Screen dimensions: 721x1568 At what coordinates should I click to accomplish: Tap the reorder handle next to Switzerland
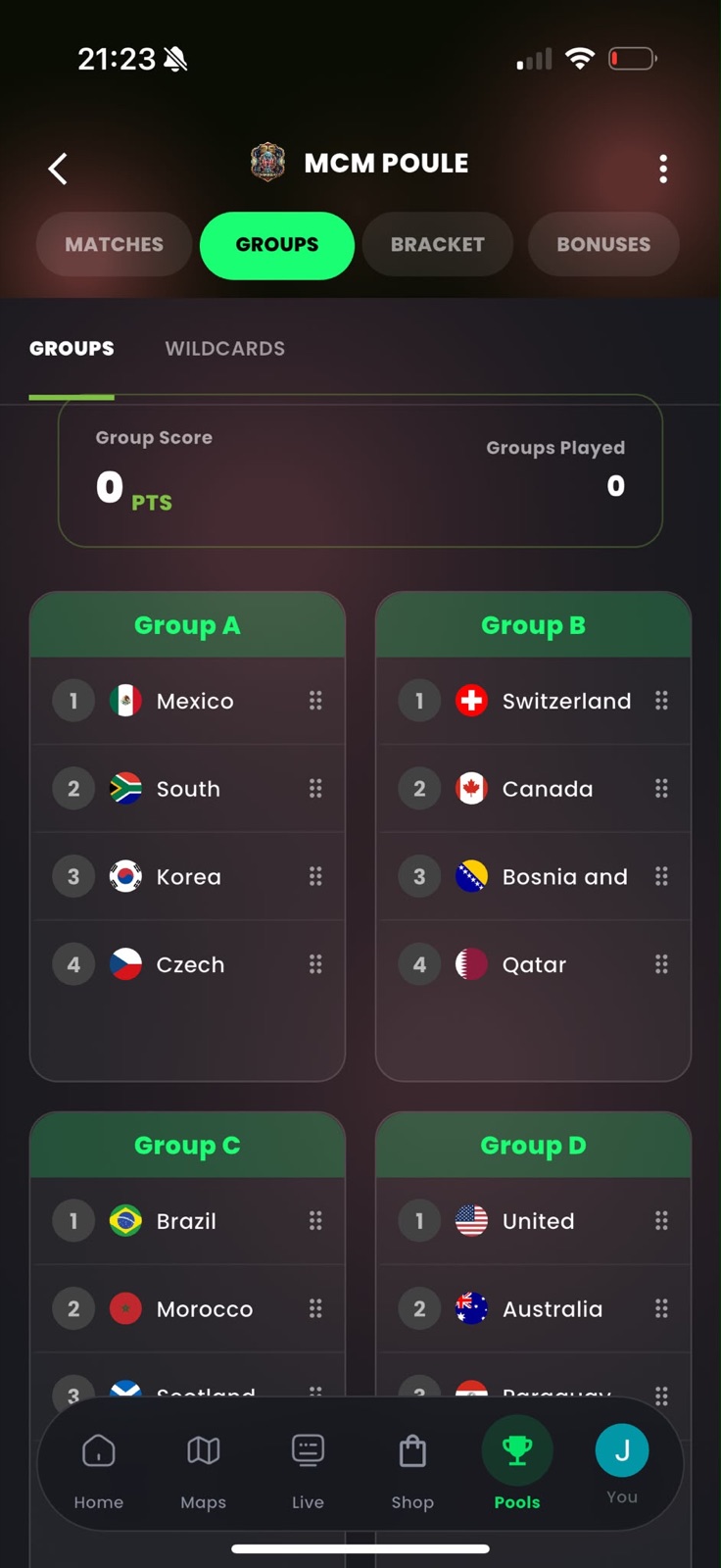(661, 700)
